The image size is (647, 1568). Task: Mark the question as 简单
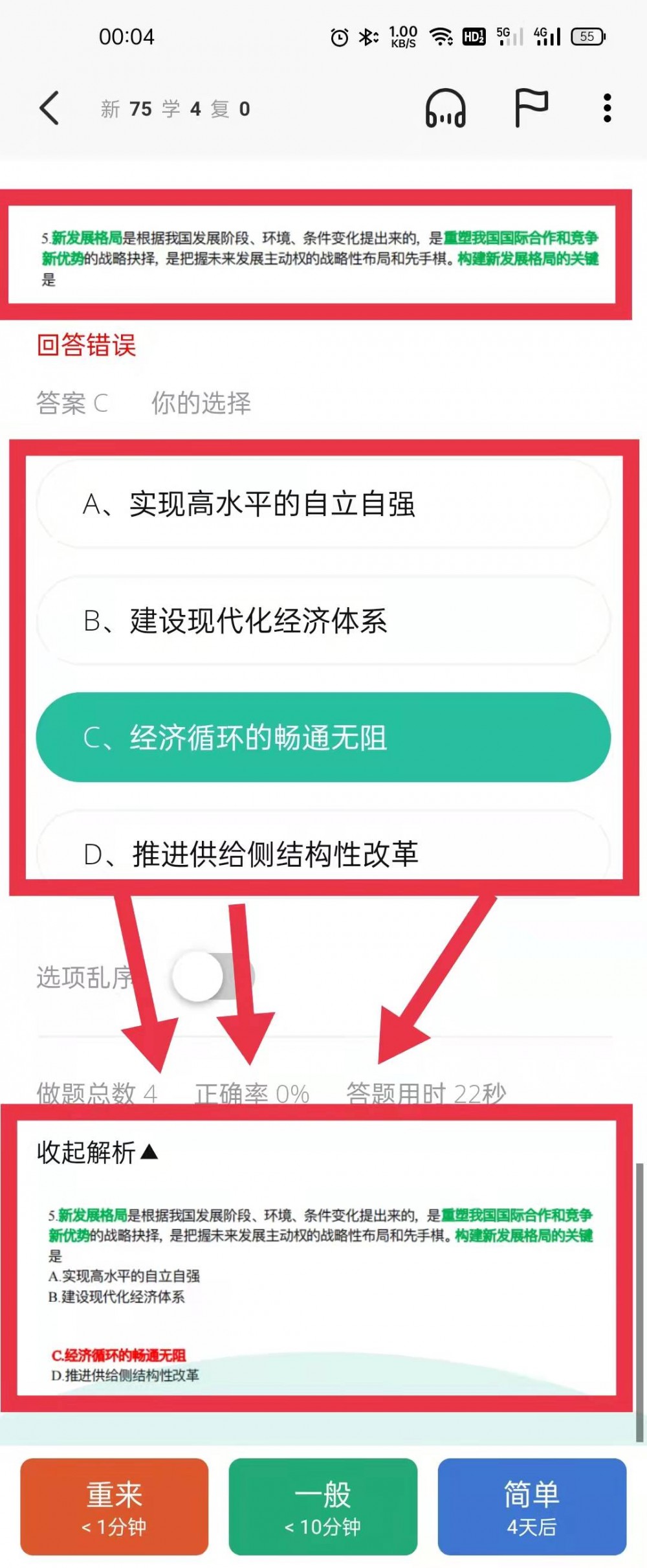pos(532,1506)
